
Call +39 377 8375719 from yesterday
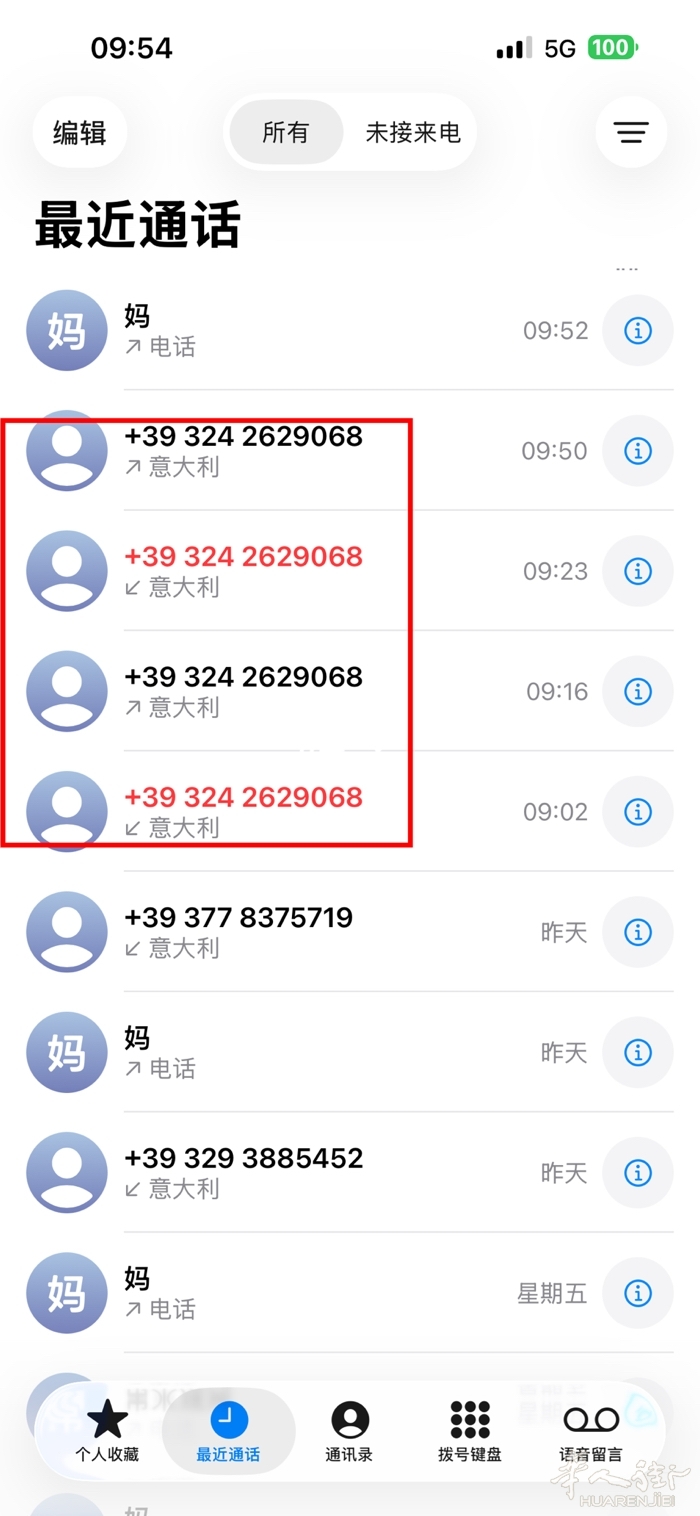click(300, 931)
